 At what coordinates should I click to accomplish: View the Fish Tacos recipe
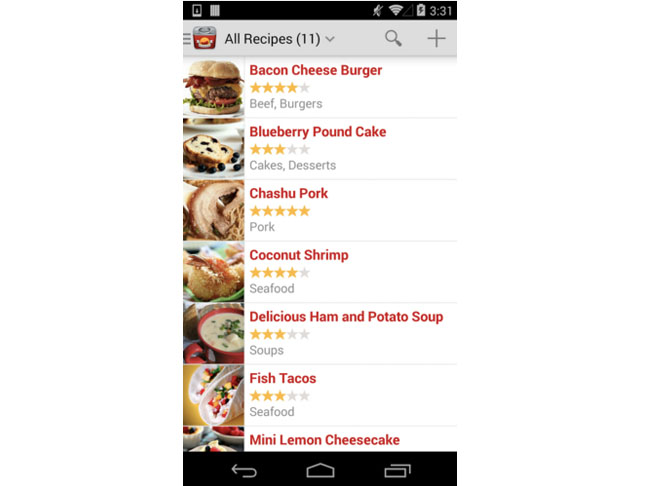[282, 379]
